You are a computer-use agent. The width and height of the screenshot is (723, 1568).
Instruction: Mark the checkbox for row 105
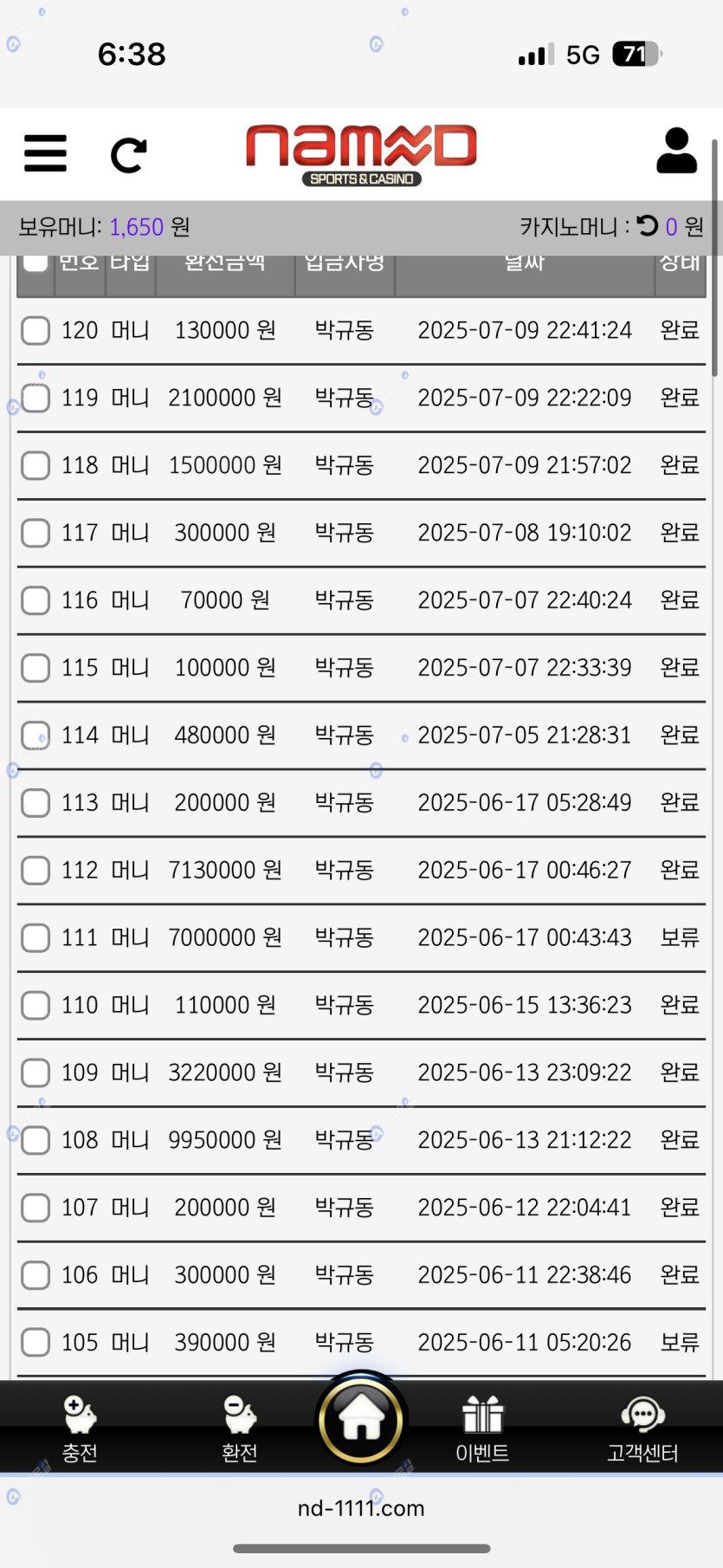36,1343
